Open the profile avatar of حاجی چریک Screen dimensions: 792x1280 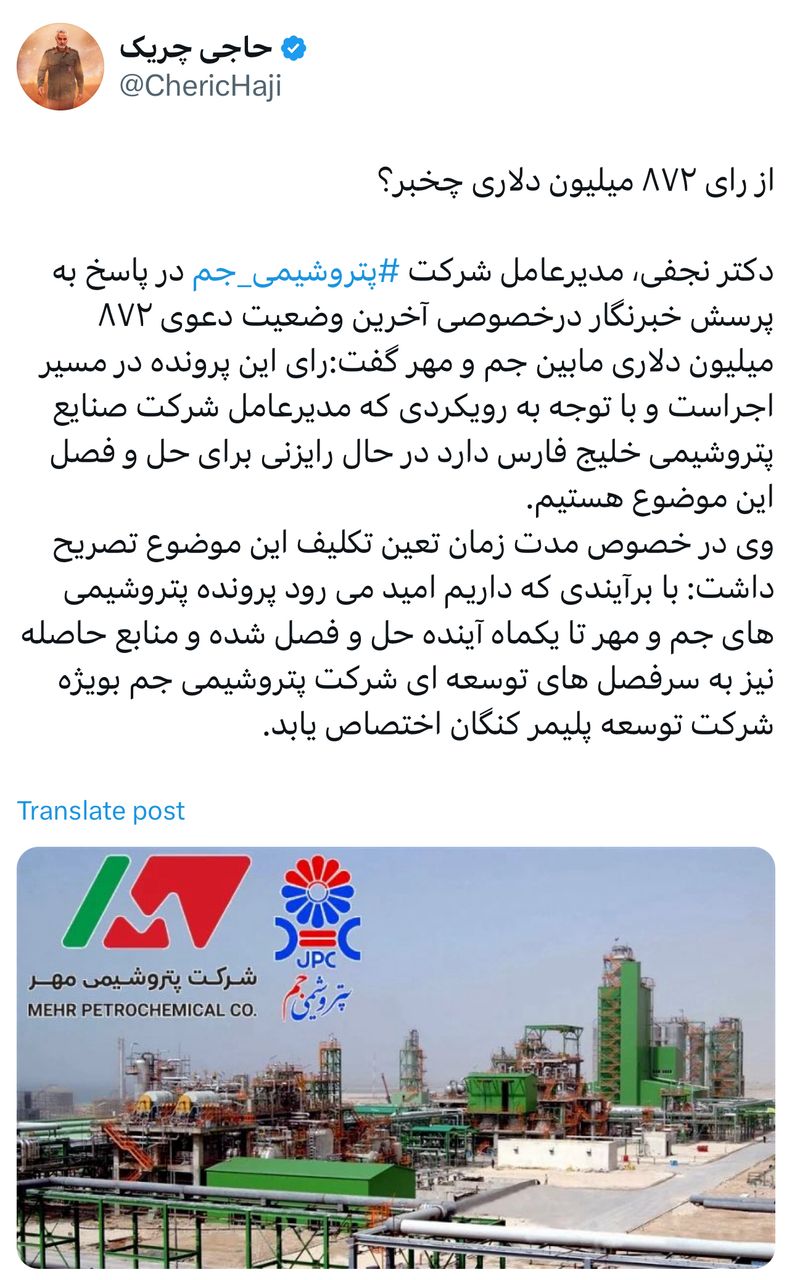[x=60, y=66]
